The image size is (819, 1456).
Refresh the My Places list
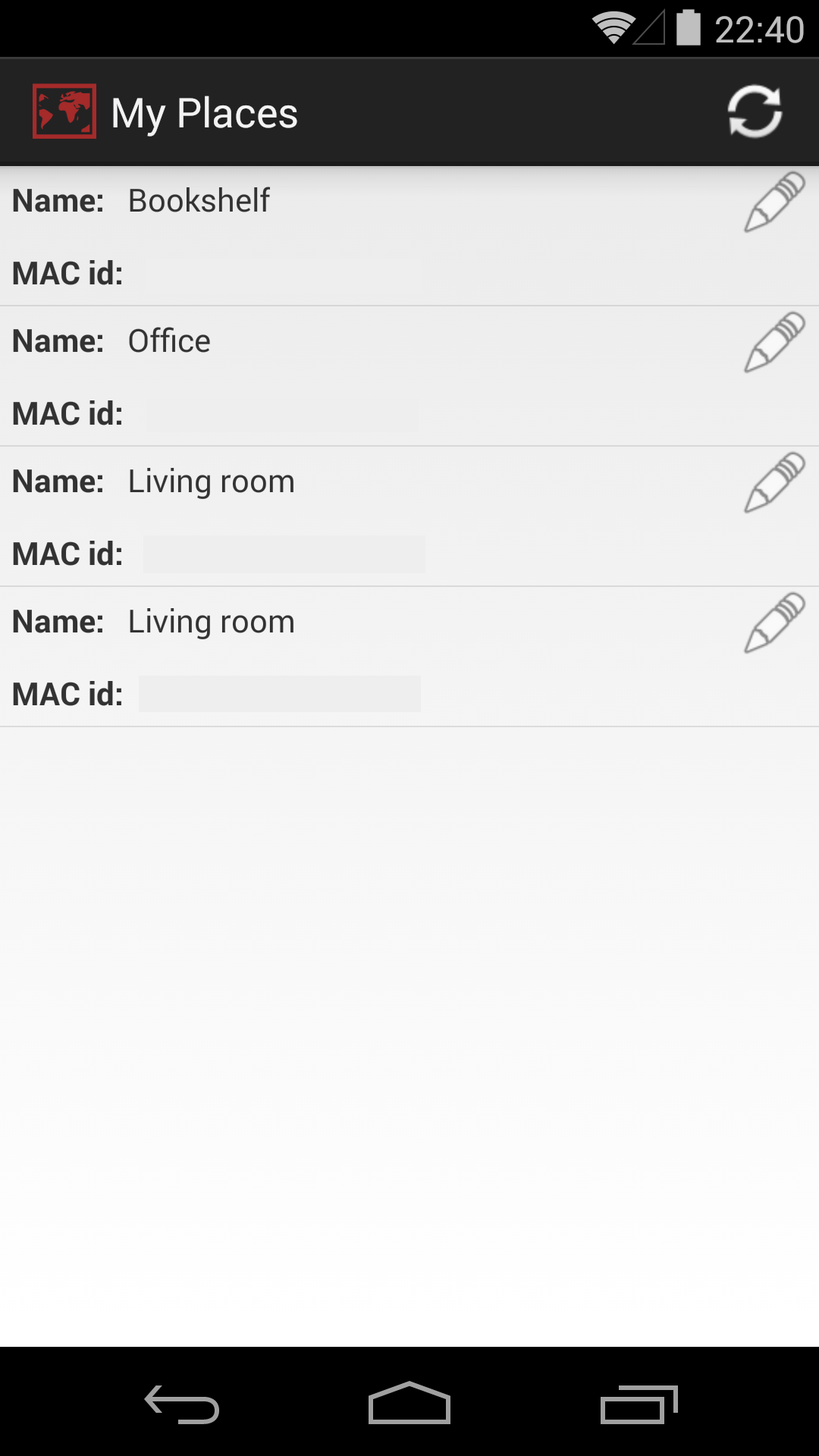pos(755,112)
